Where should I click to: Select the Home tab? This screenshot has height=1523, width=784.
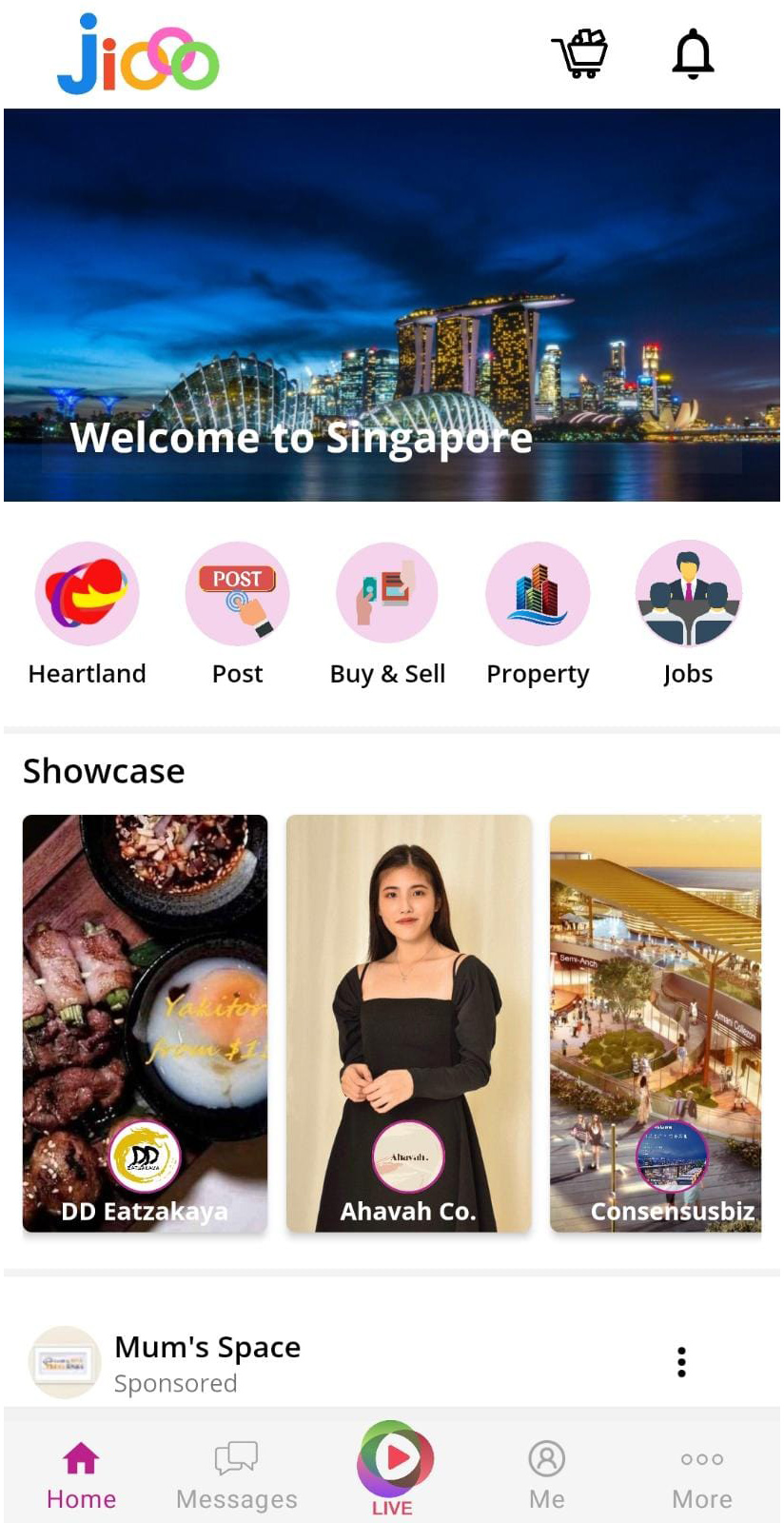(x=81, y=1474)
